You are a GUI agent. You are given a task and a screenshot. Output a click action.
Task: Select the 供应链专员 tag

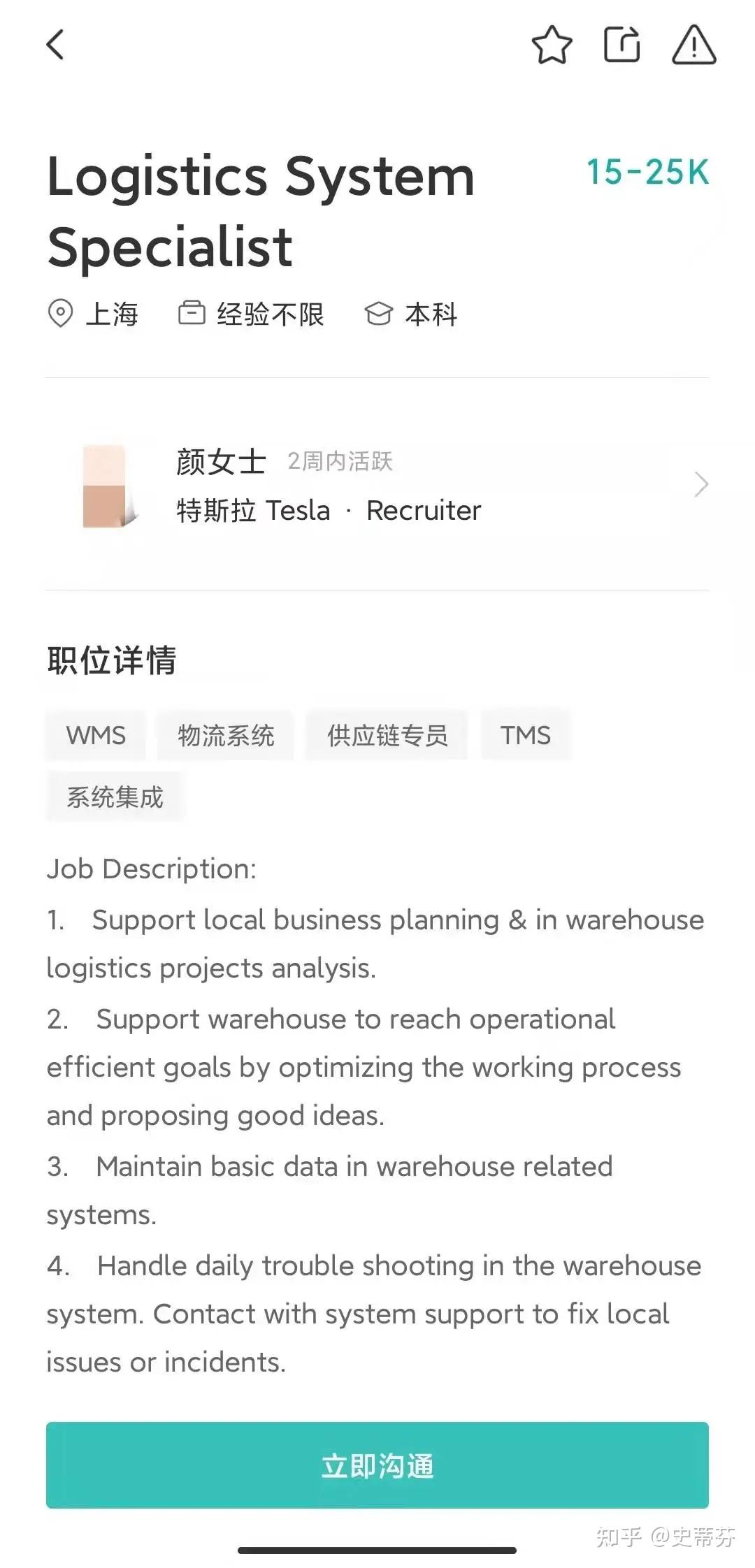(387, 735)
